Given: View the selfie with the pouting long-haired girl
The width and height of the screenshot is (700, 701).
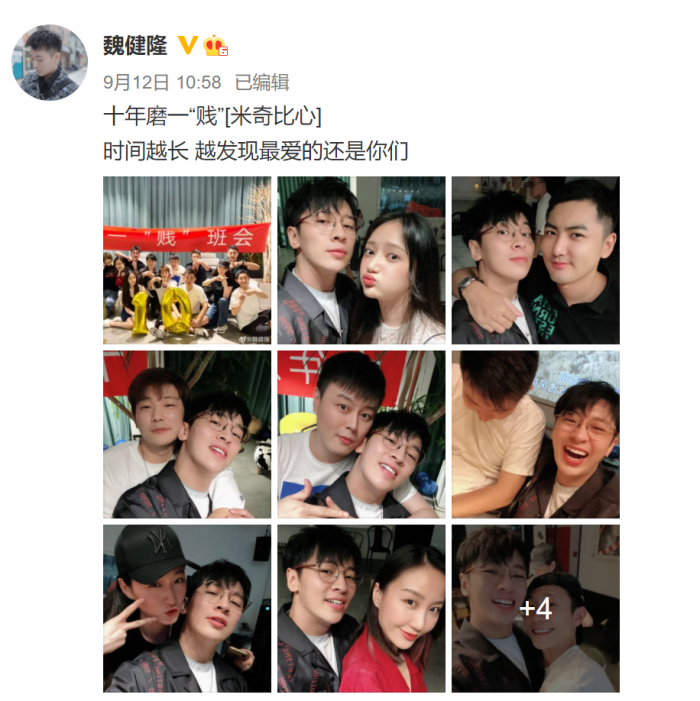Looking at the screenshot, I should [x=361, y=260].
